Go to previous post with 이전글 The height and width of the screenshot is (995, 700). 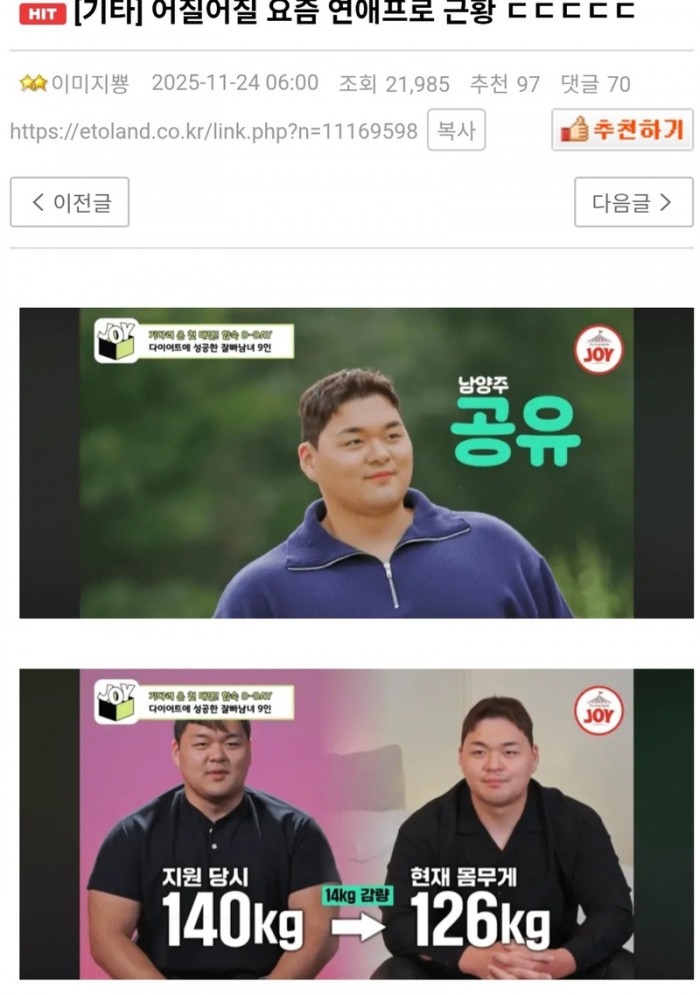point(70,203)
